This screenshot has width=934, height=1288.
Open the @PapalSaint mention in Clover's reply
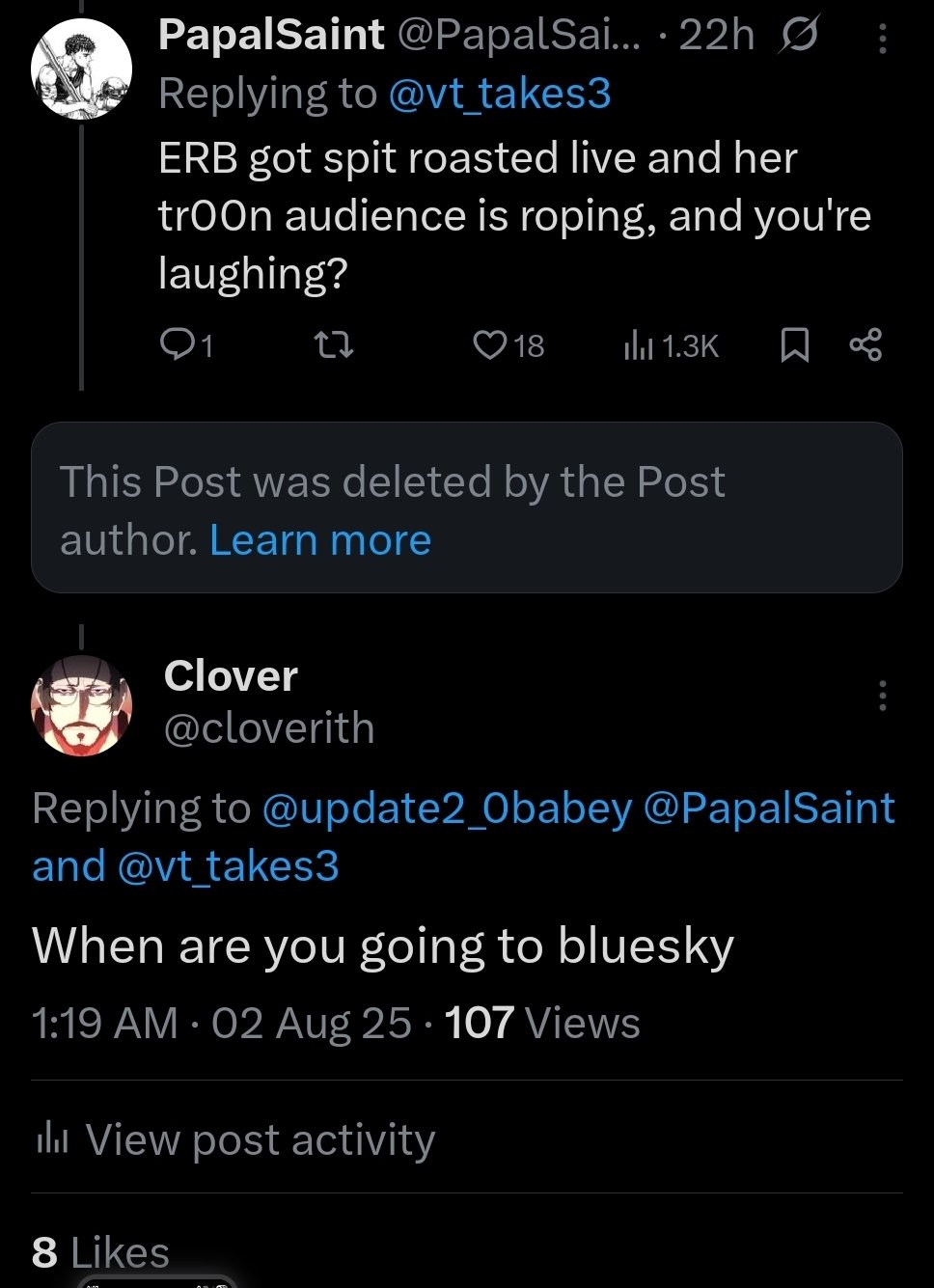coord(768,808)
